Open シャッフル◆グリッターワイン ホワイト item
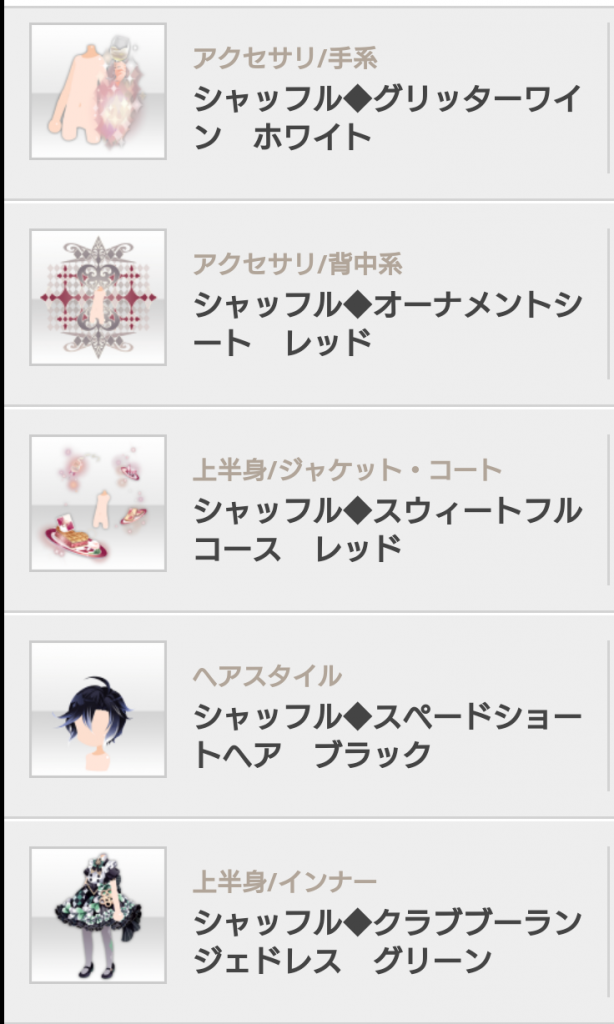Image resolution: width=614 pixels, height=1024 pixels. click(x=386, y=117)
